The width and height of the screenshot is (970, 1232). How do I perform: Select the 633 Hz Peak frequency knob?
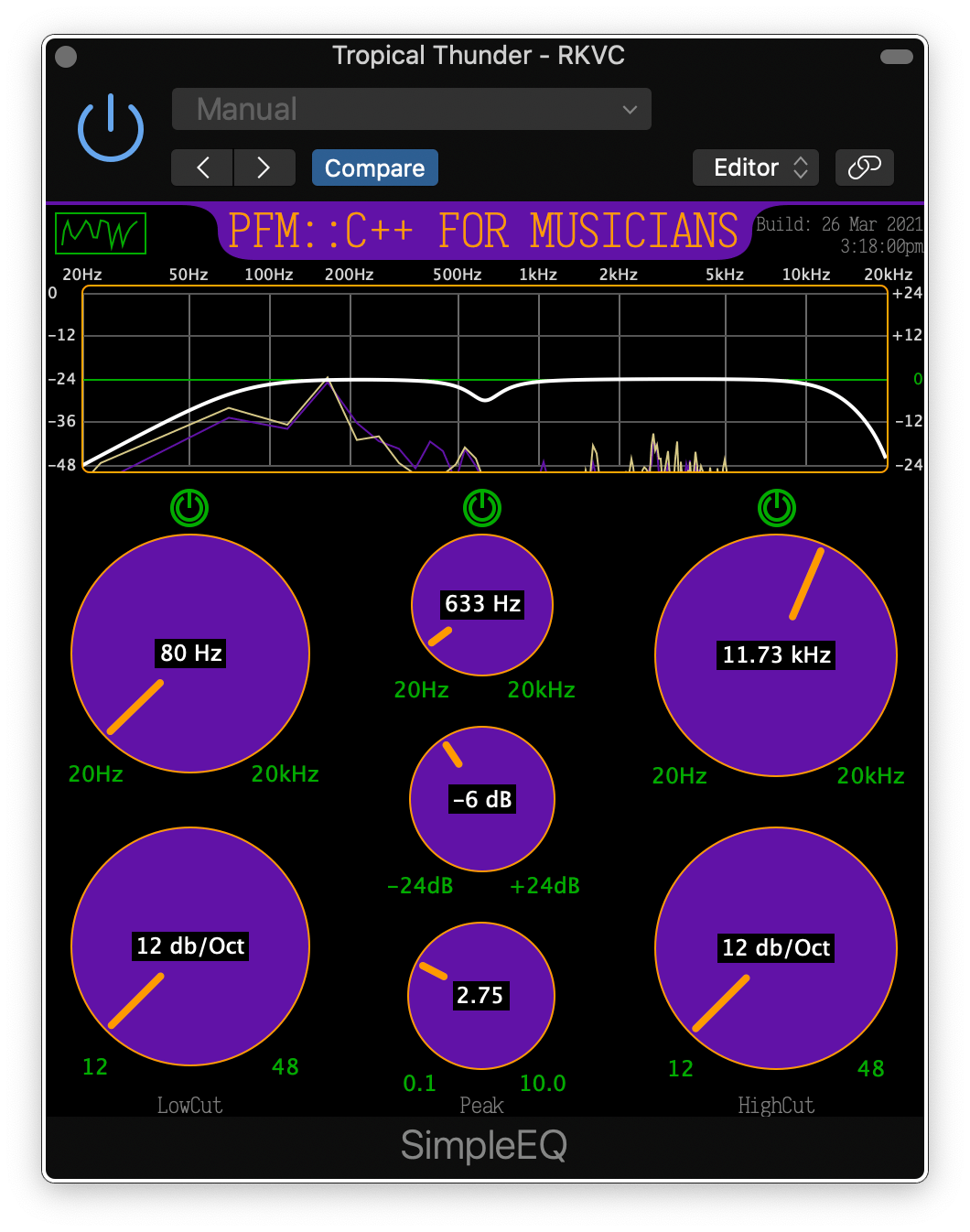(x=482, y=605)
